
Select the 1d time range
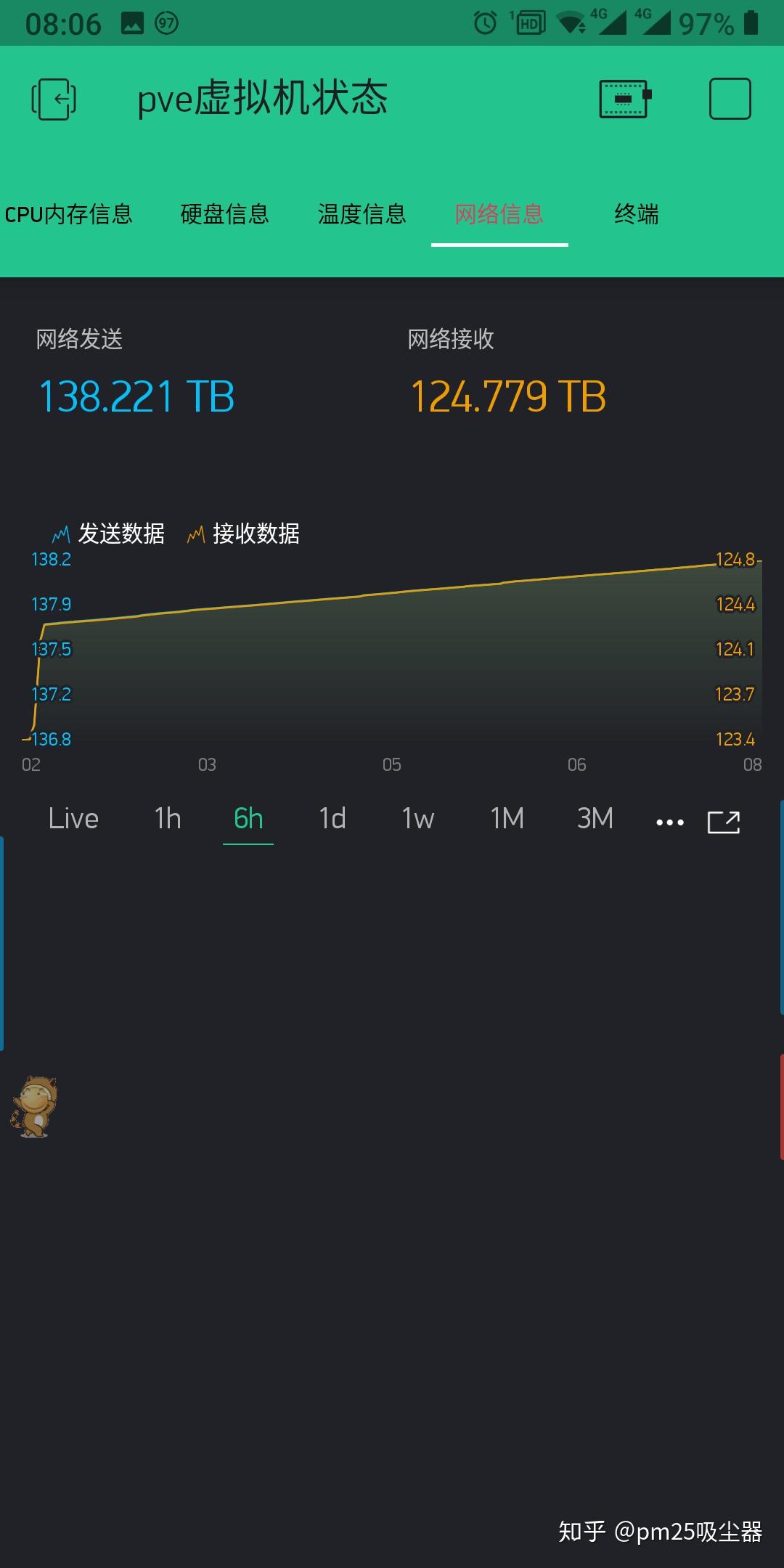pyautogui.click(x=330, y=818)
